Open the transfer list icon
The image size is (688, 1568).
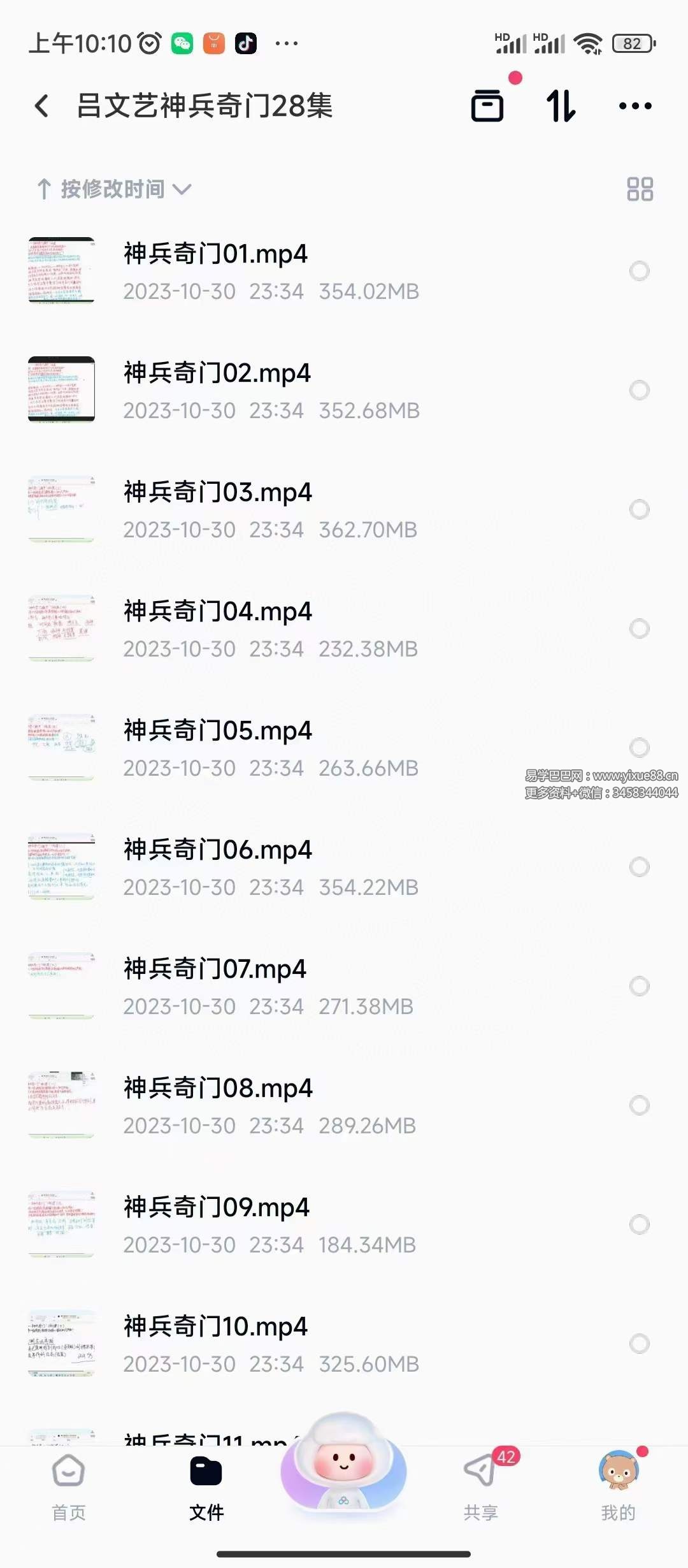click(487, 106)
